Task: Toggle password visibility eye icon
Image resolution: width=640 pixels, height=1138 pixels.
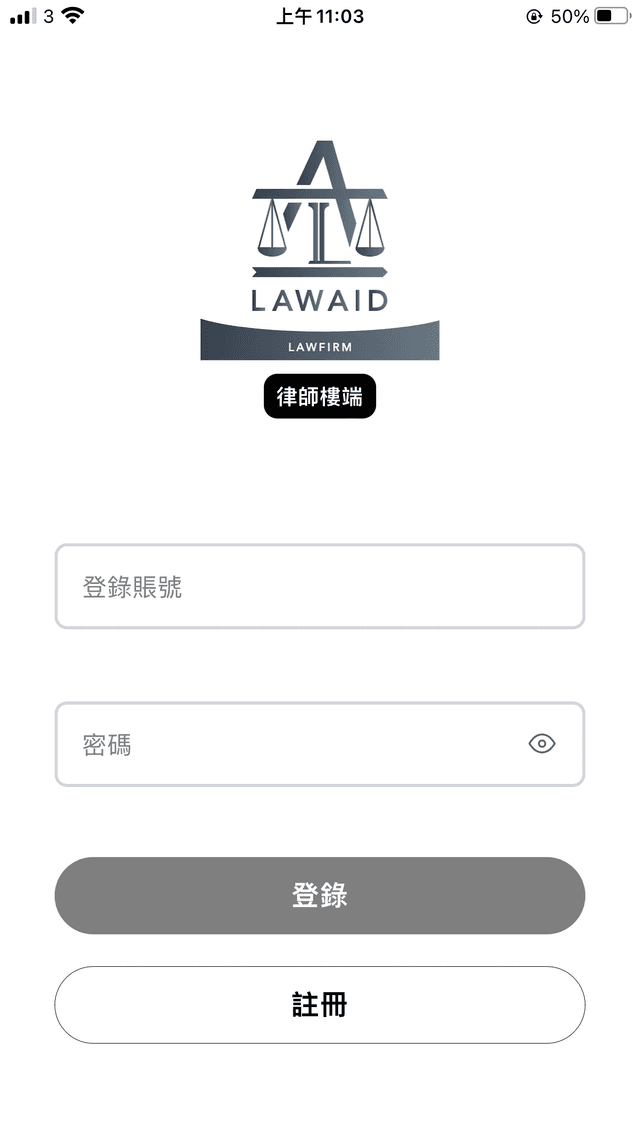Action: [541, 744]
